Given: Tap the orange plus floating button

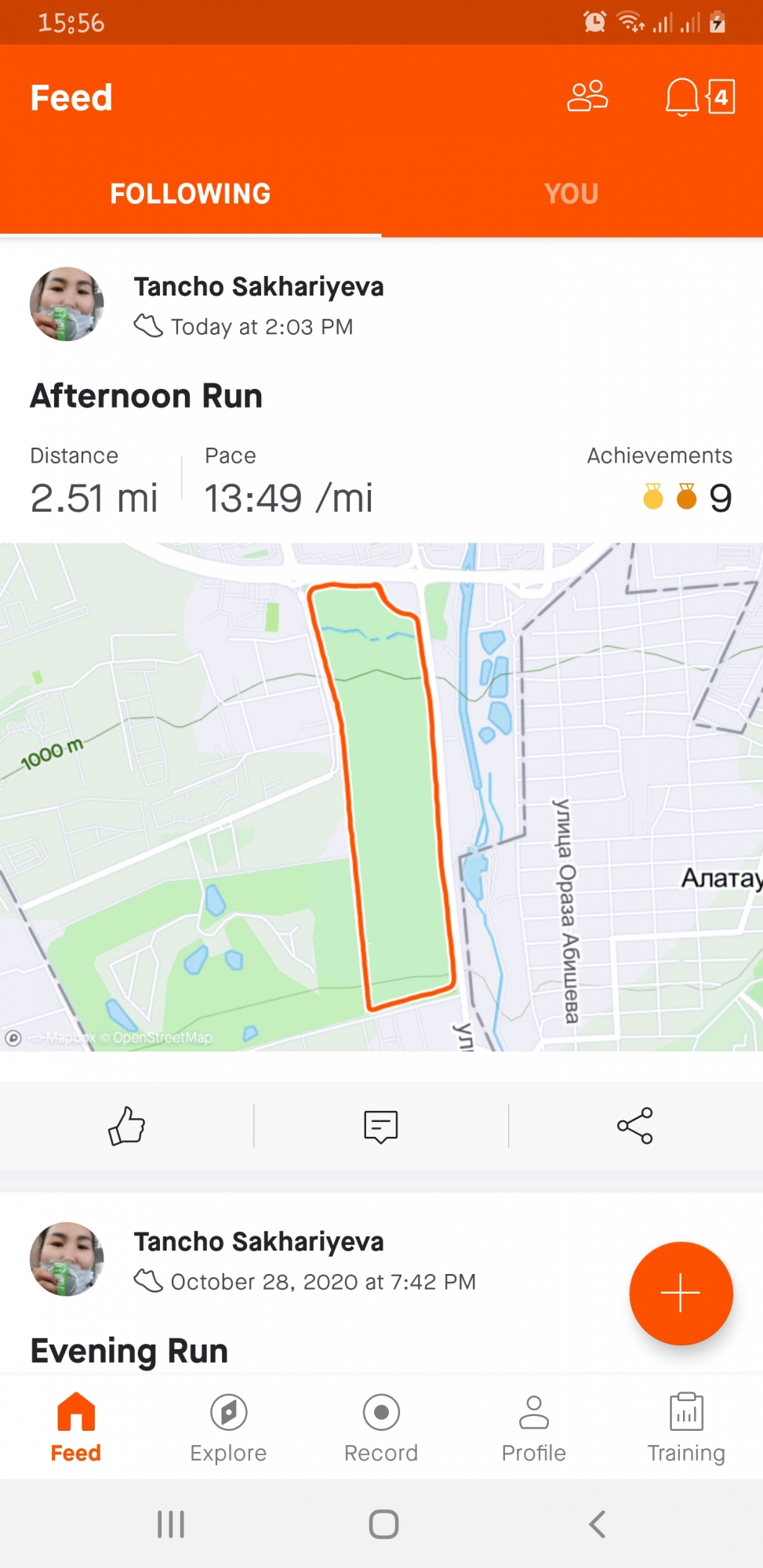Looking at the screenshot, I should click(681, 1293).
